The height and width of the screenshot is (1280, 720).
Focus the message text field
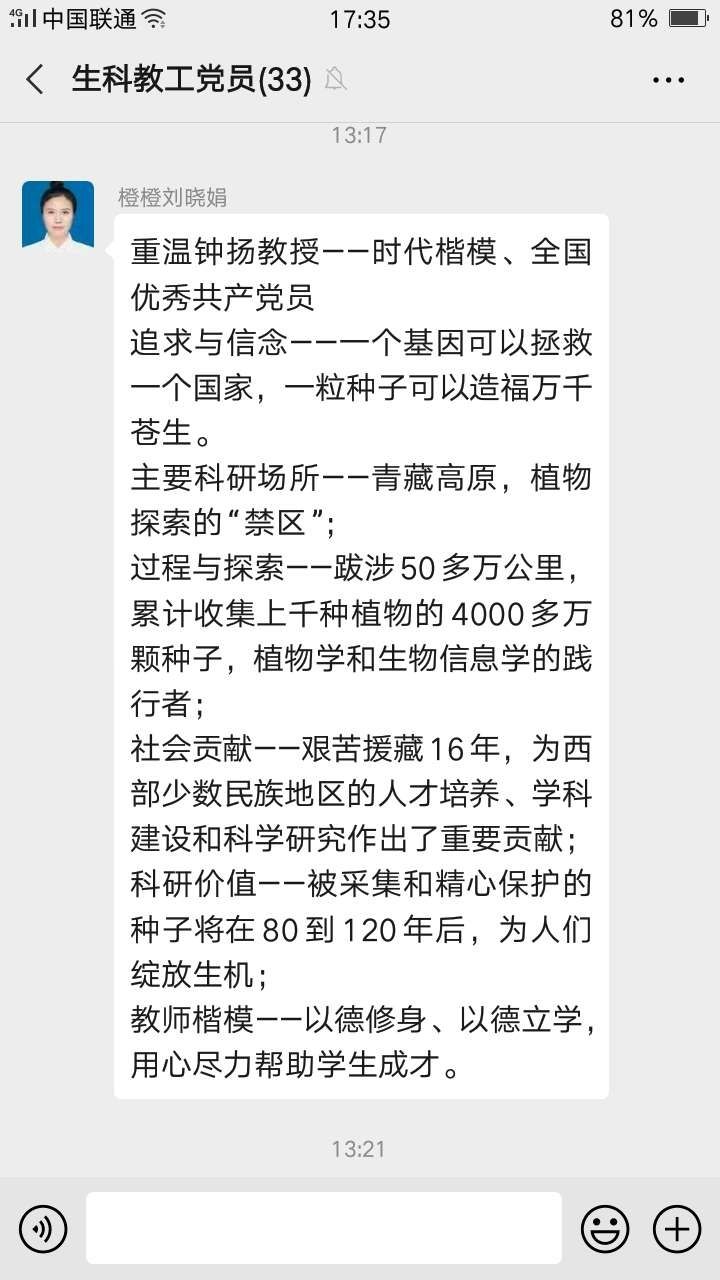(x=323, y=1228)
